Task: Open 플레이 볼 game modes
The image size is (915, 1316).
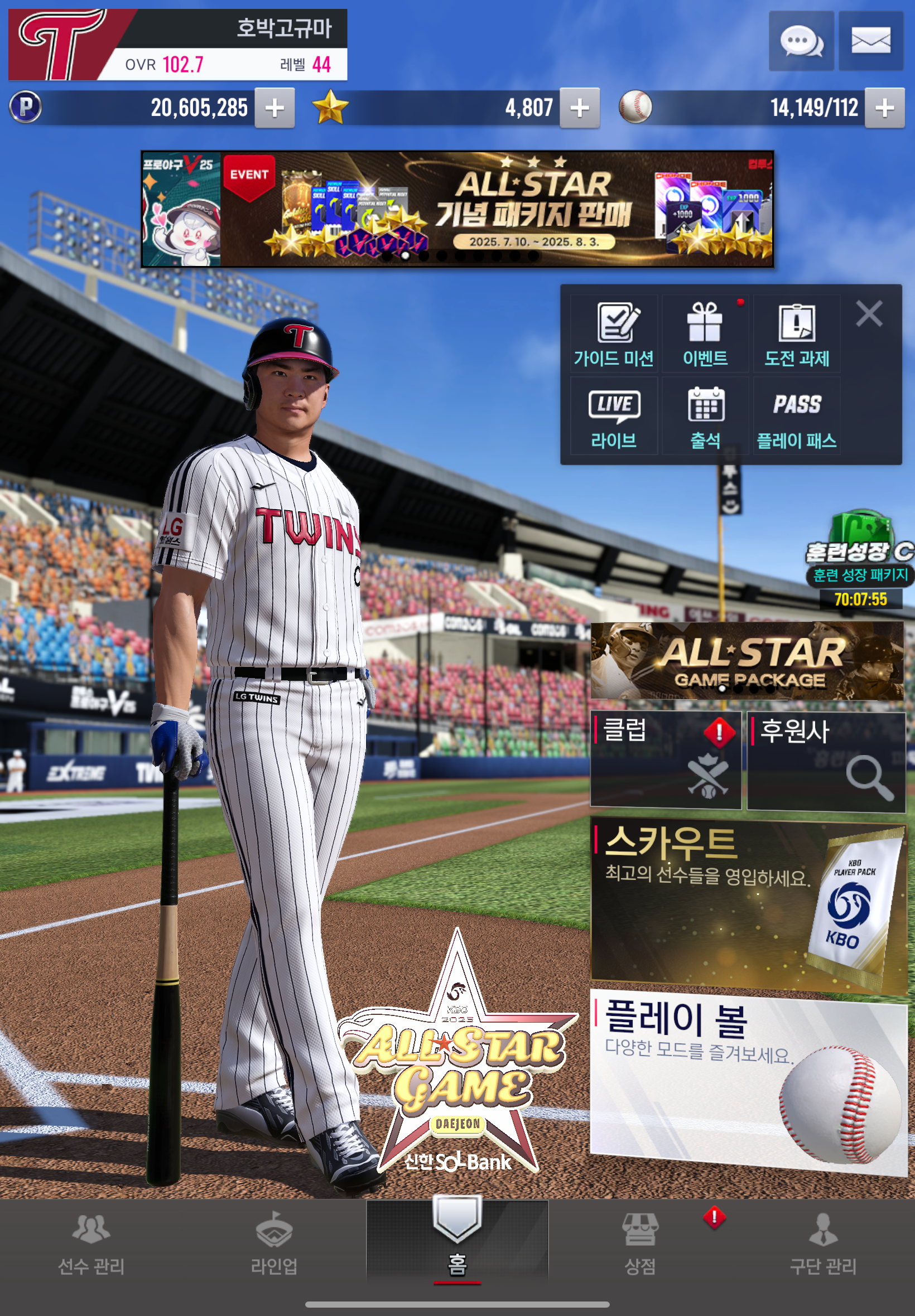Action: 747,1080
